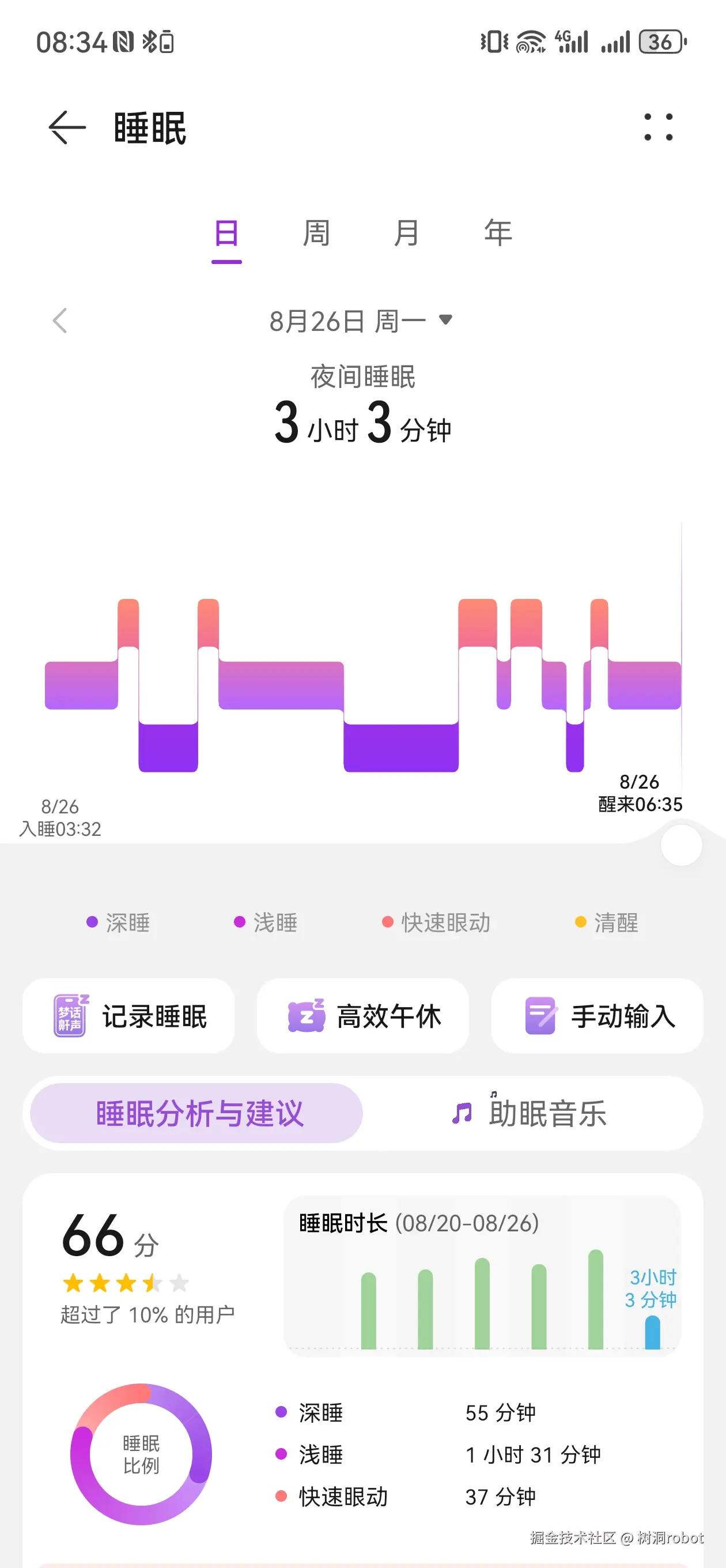Open the 高效午休 nap feature icon

(x=307, y=1015)
